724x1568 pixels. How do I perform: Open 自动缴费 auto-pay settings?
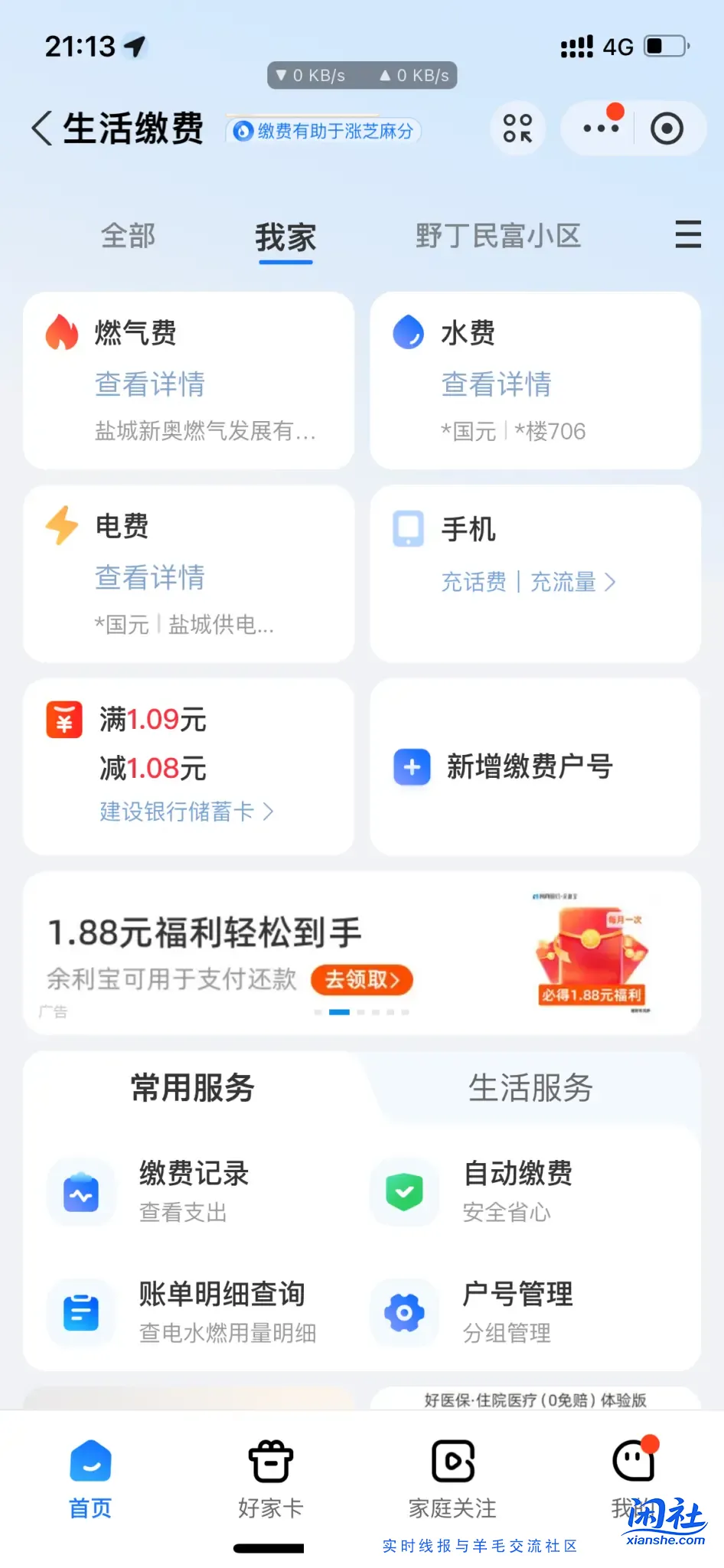pos(517,1191)
